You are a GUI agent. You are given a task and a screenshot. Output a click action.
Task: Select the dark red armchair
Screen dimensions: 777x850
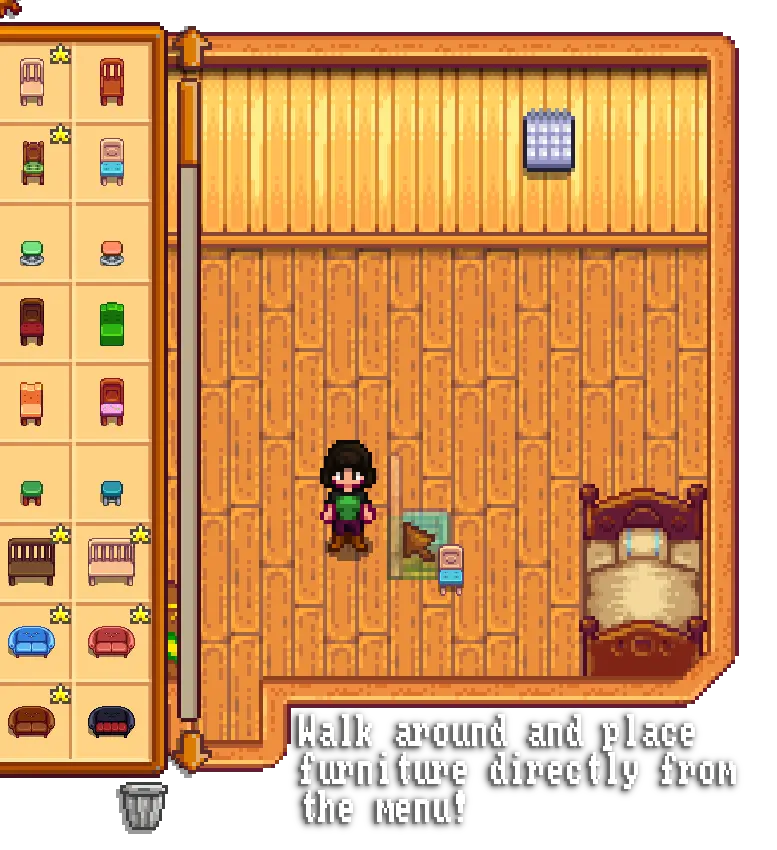[x=32, y=322]
